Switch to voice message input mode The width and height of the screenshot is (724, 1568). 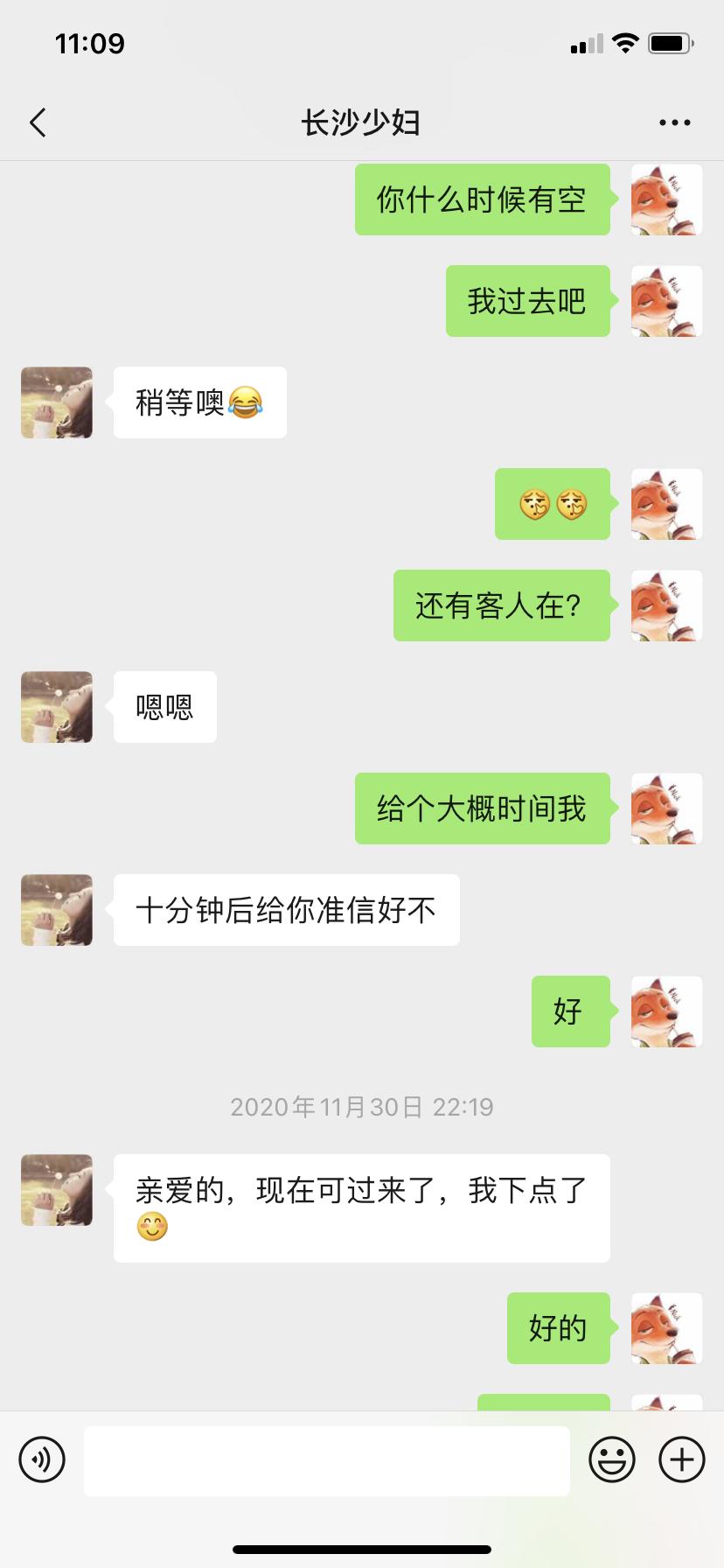point(41,1459)
